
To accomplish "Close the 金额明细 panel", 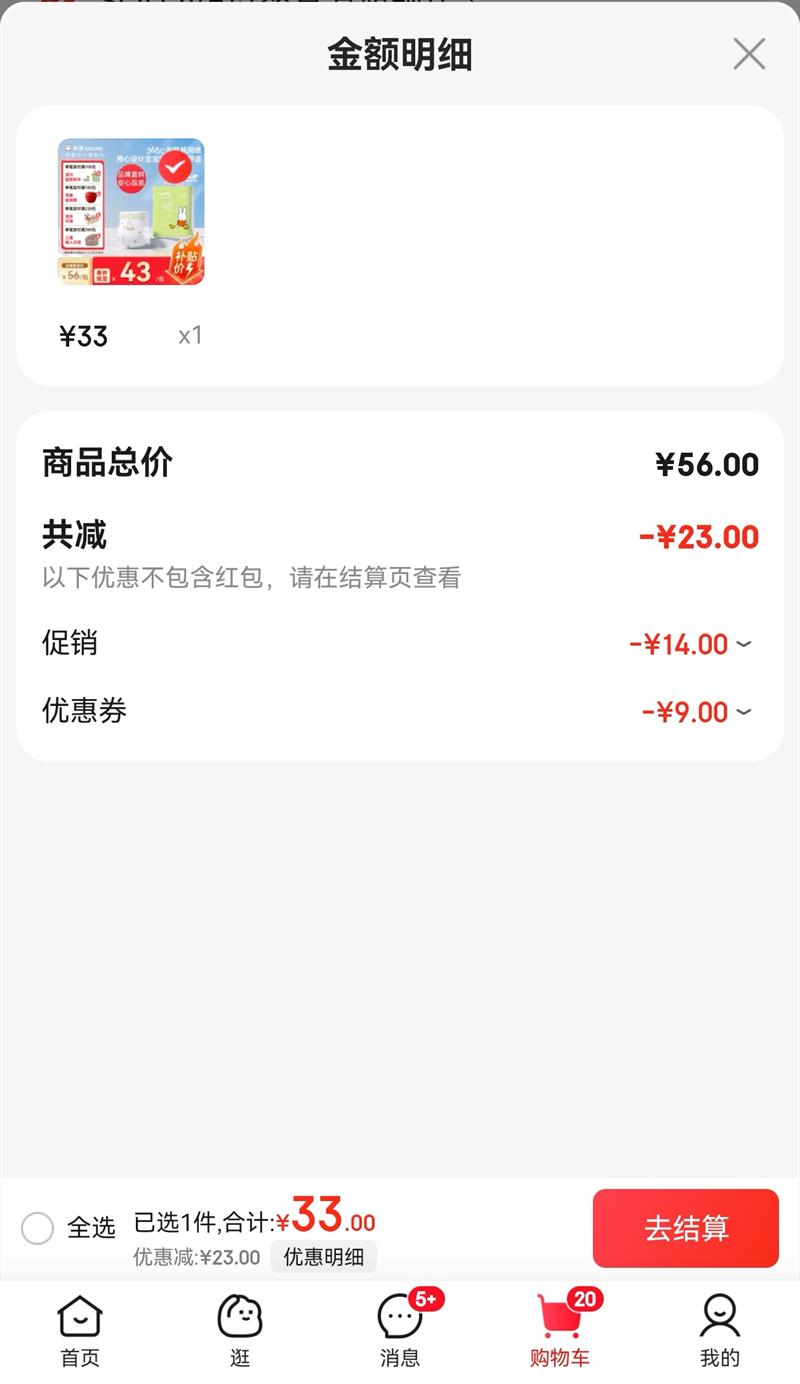I will [749, 54].
